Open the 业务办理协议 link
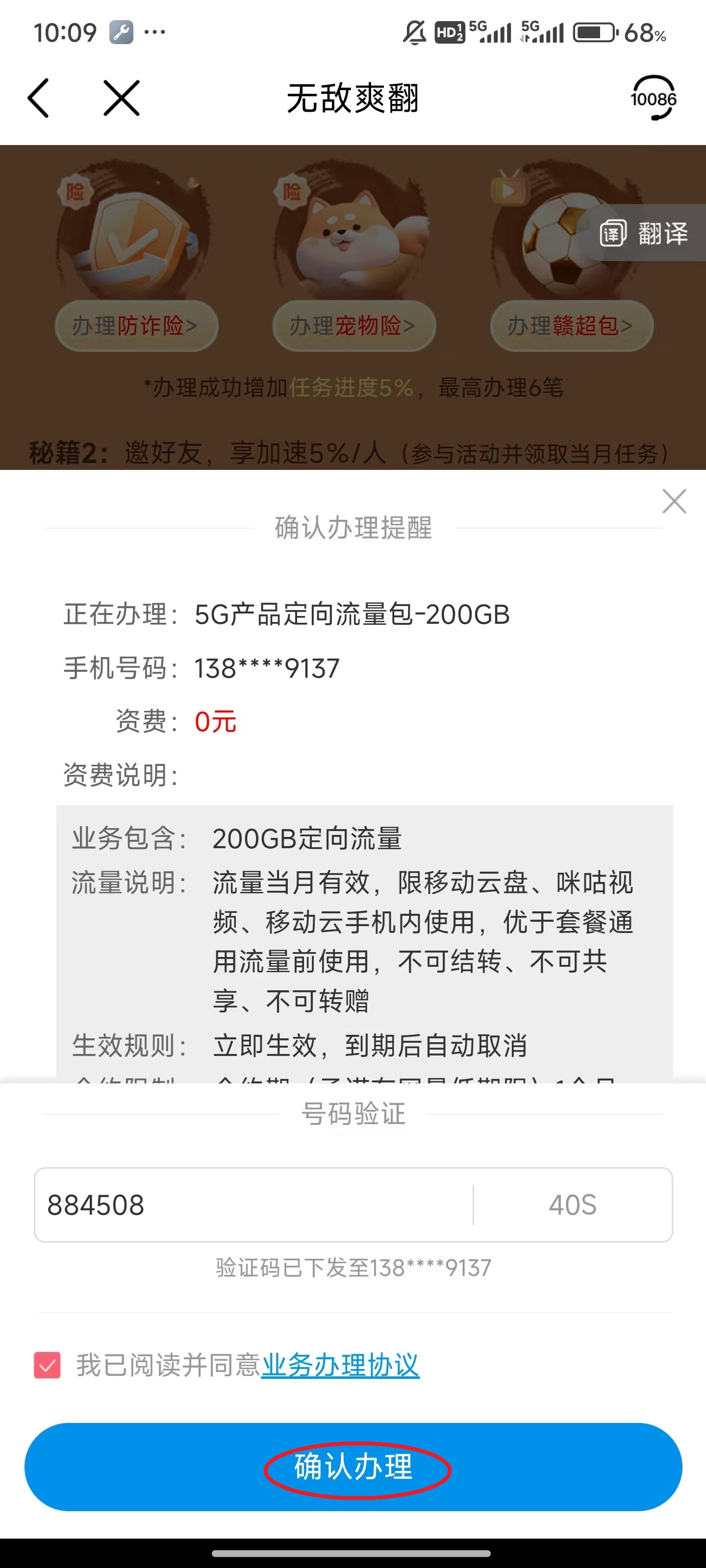This screenshot has height=1568, width=706. coord(340,1365)
